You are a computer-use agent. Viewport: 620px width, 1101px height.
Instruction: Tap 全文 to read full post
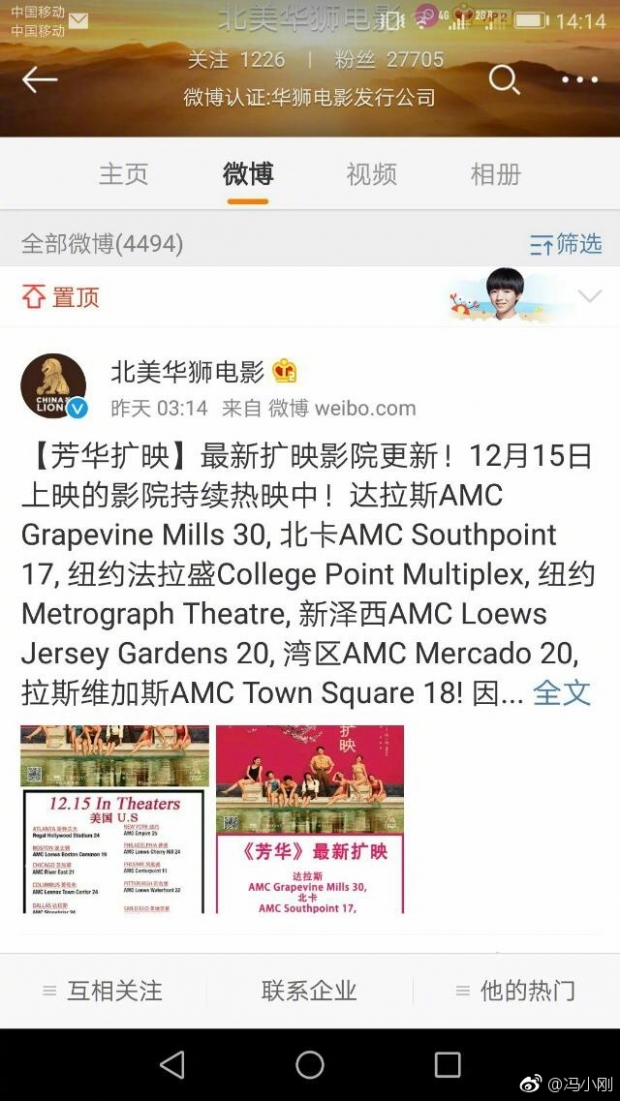[x=561, y=692]
